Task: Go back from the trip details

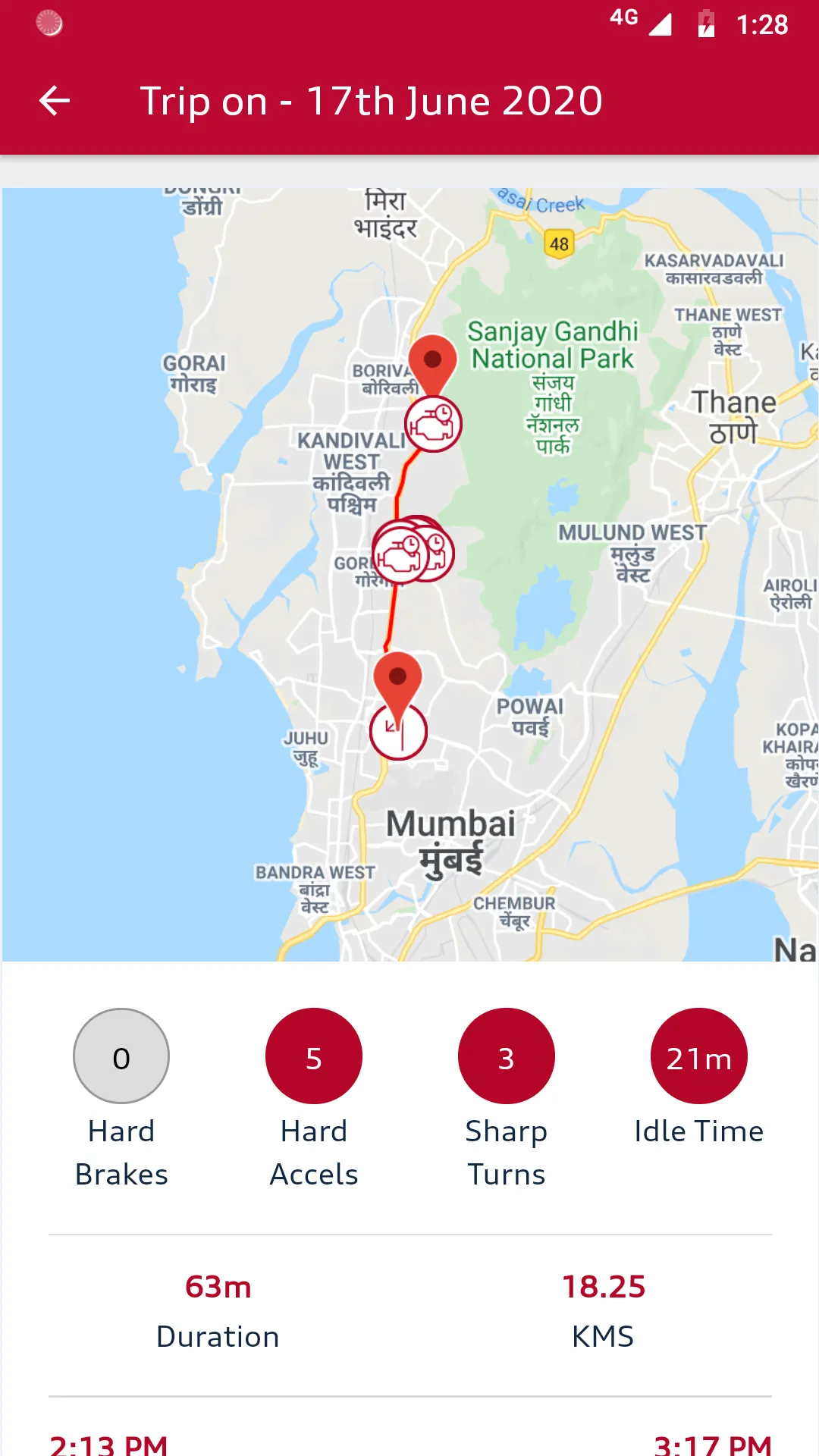Action: coord(55,101)
